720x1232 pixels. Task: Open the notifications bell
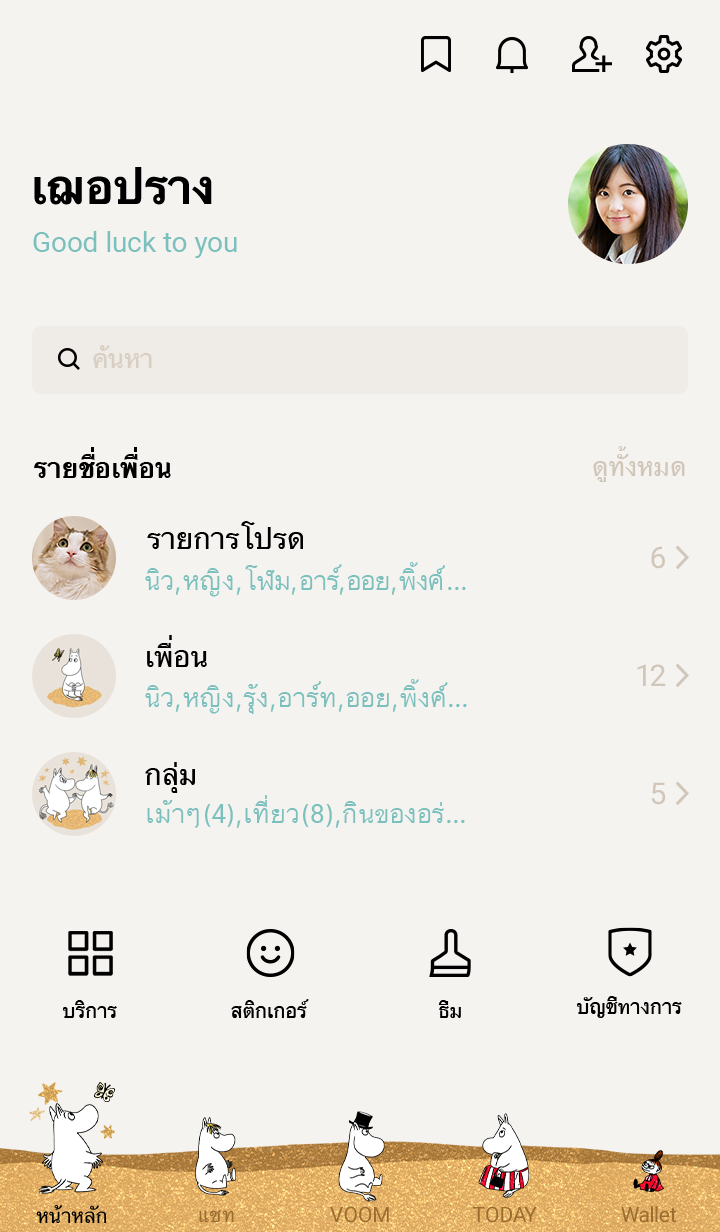512,54
